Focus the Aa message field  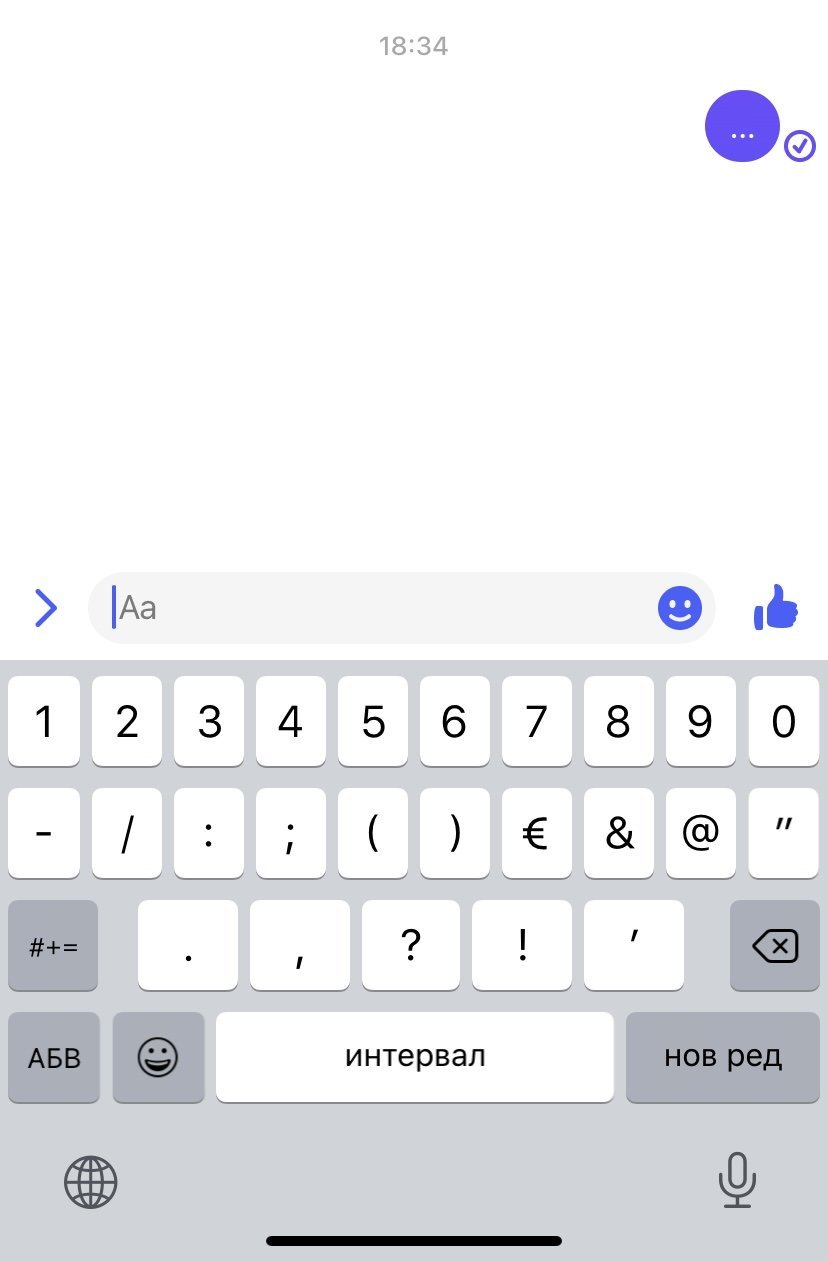380,608
